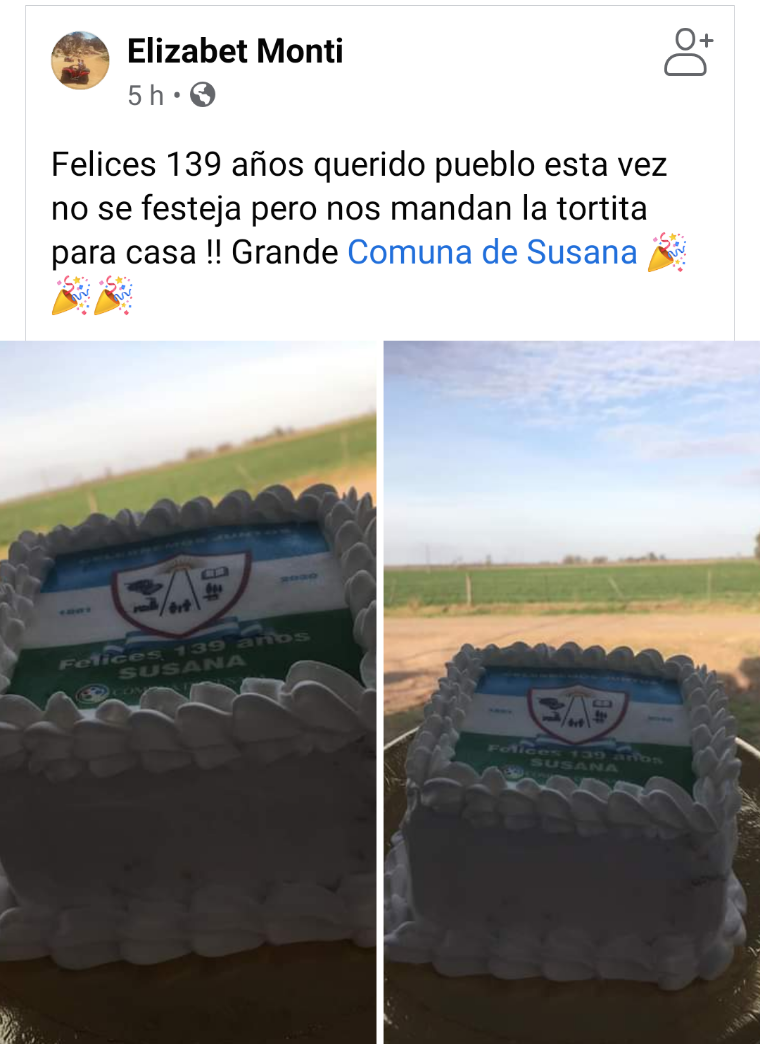Open the left cake photo
760x1044 pixels.
click(188, 692)
